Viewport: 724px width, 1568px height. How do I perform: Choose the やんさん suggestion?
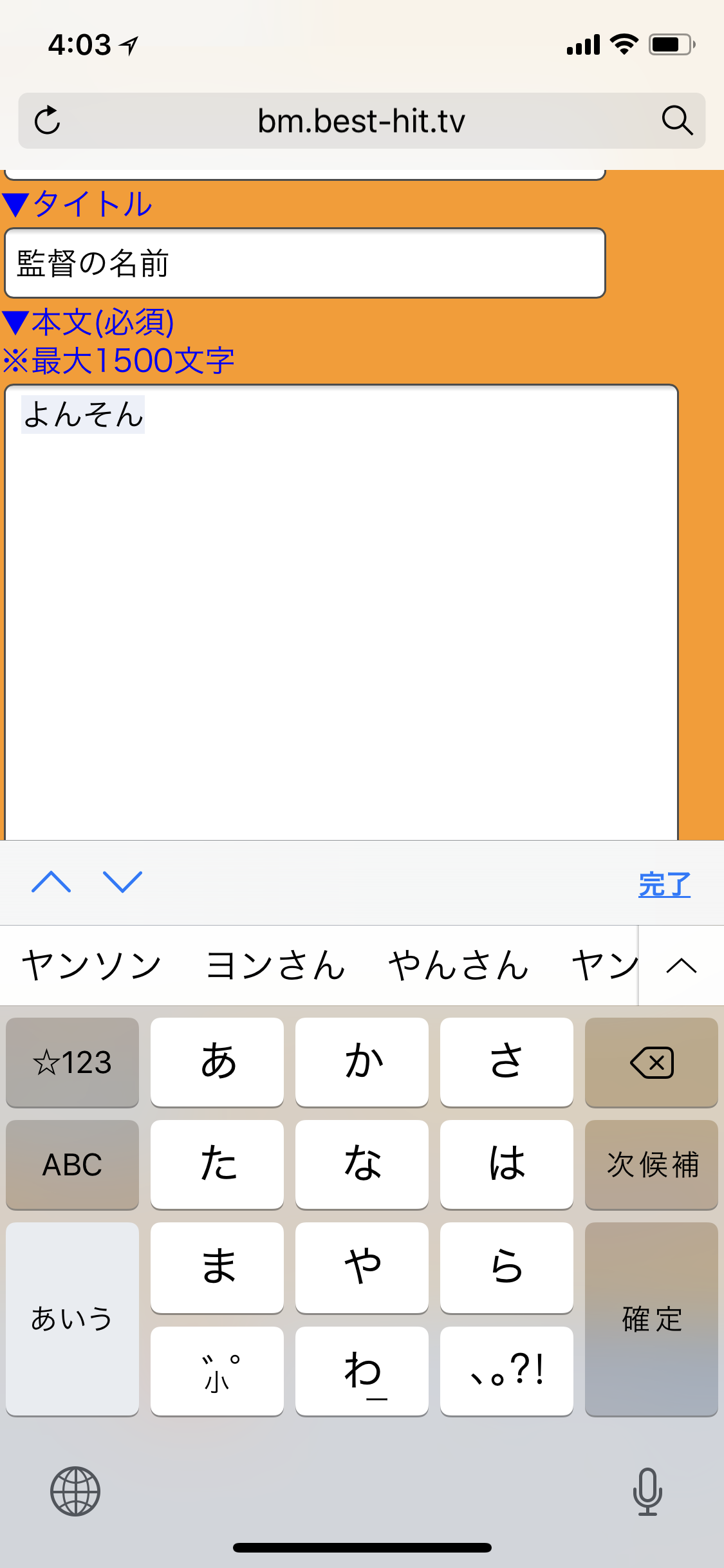(458, 966)
